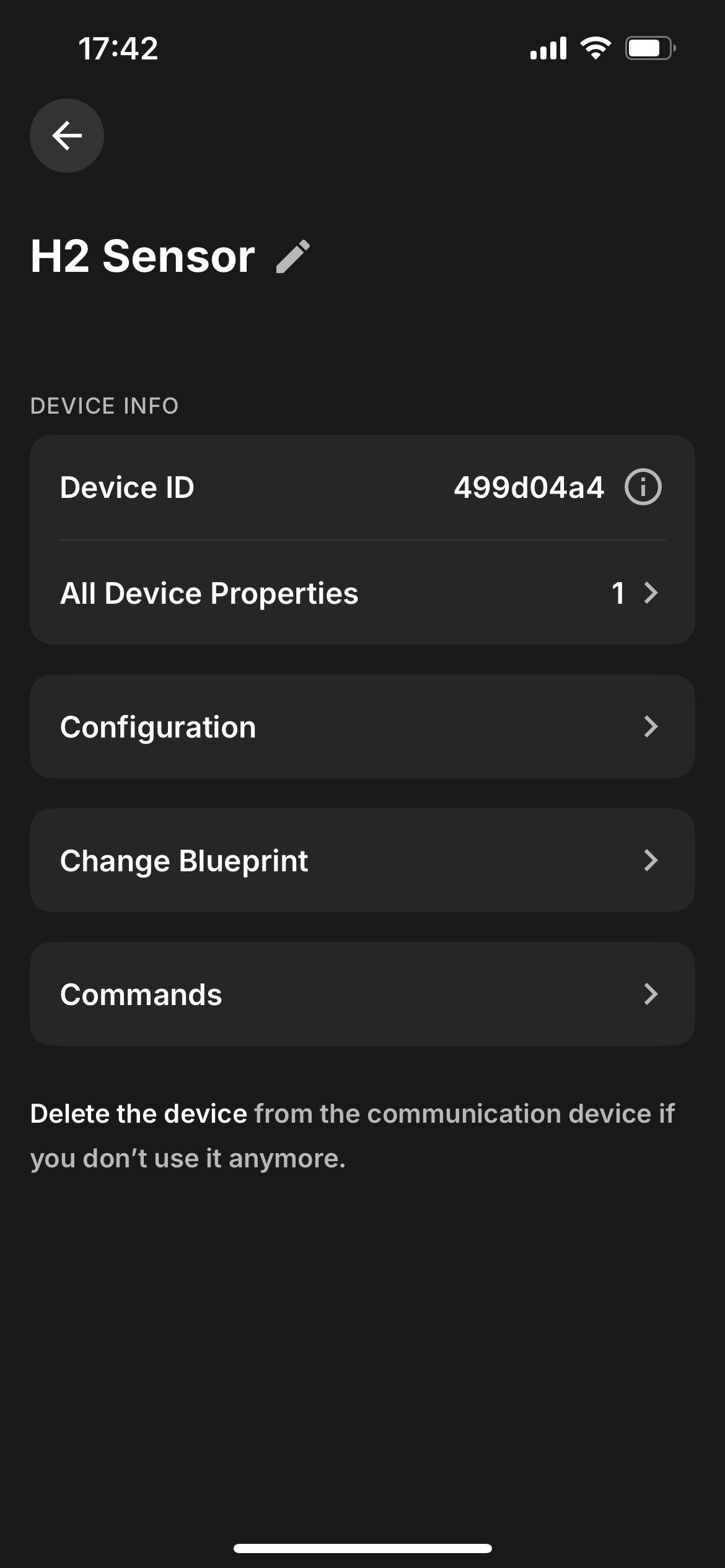Select the Configuration row
Viewport: 725px width, 1568px height.
pyautogui.click(x=362, y=726)
